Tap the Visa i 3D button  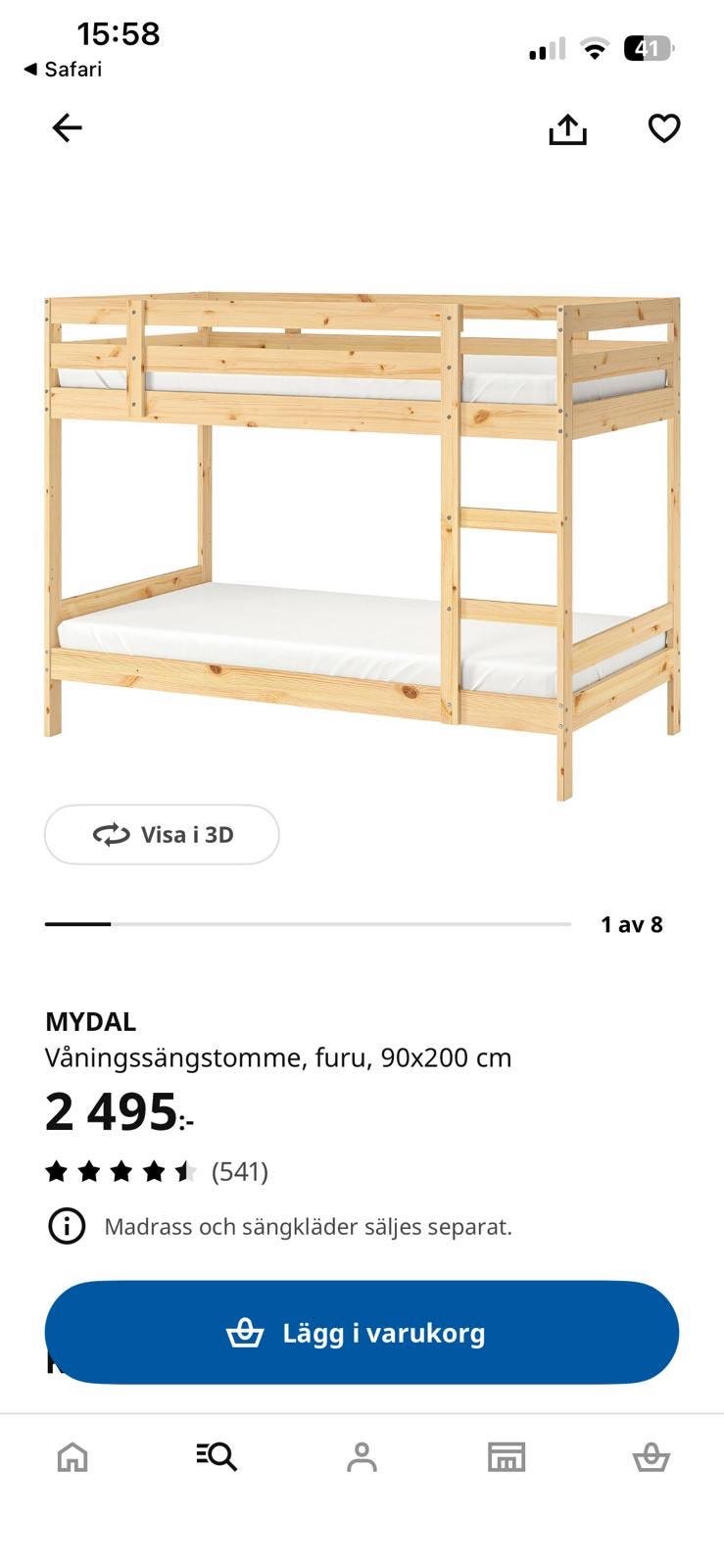(x=162, y=835)
